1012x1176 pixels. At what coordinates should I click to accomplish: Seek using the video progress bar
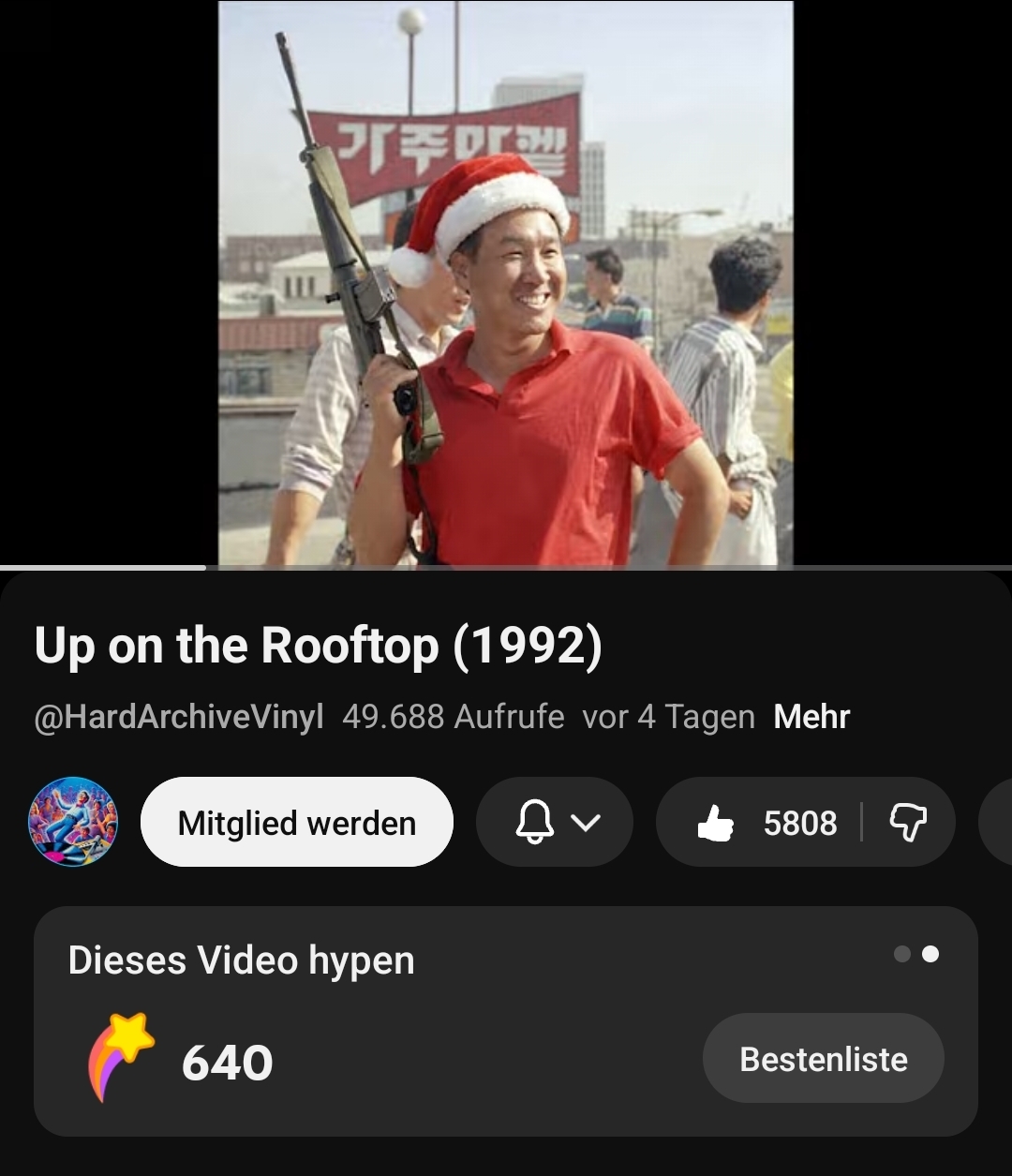click(x=506, y=567)
